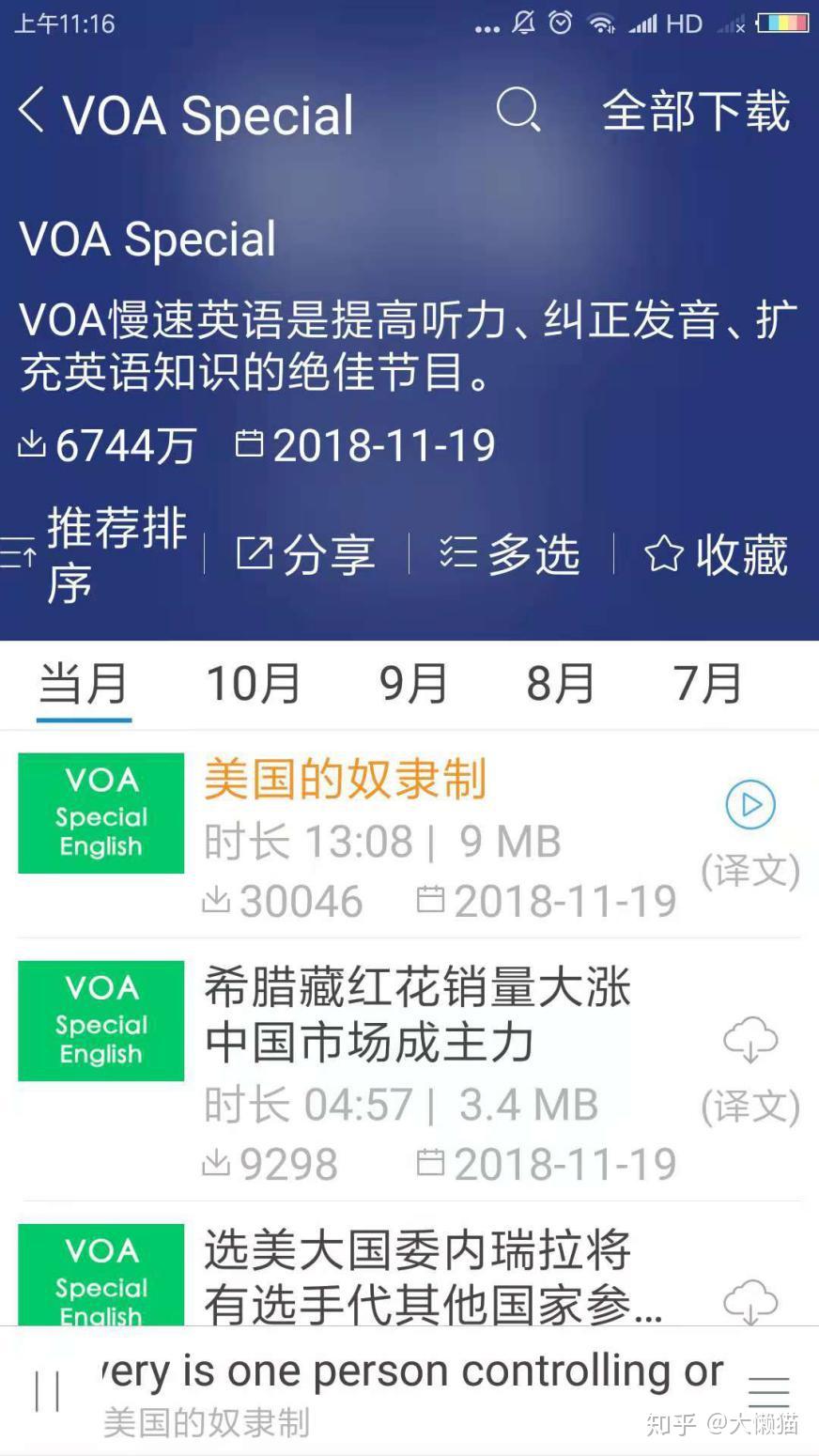Image resolution: width=819 pixels, height=1456 pixels.
Task: Switch to the 当月 tab
Action: (x=84, y=683)
